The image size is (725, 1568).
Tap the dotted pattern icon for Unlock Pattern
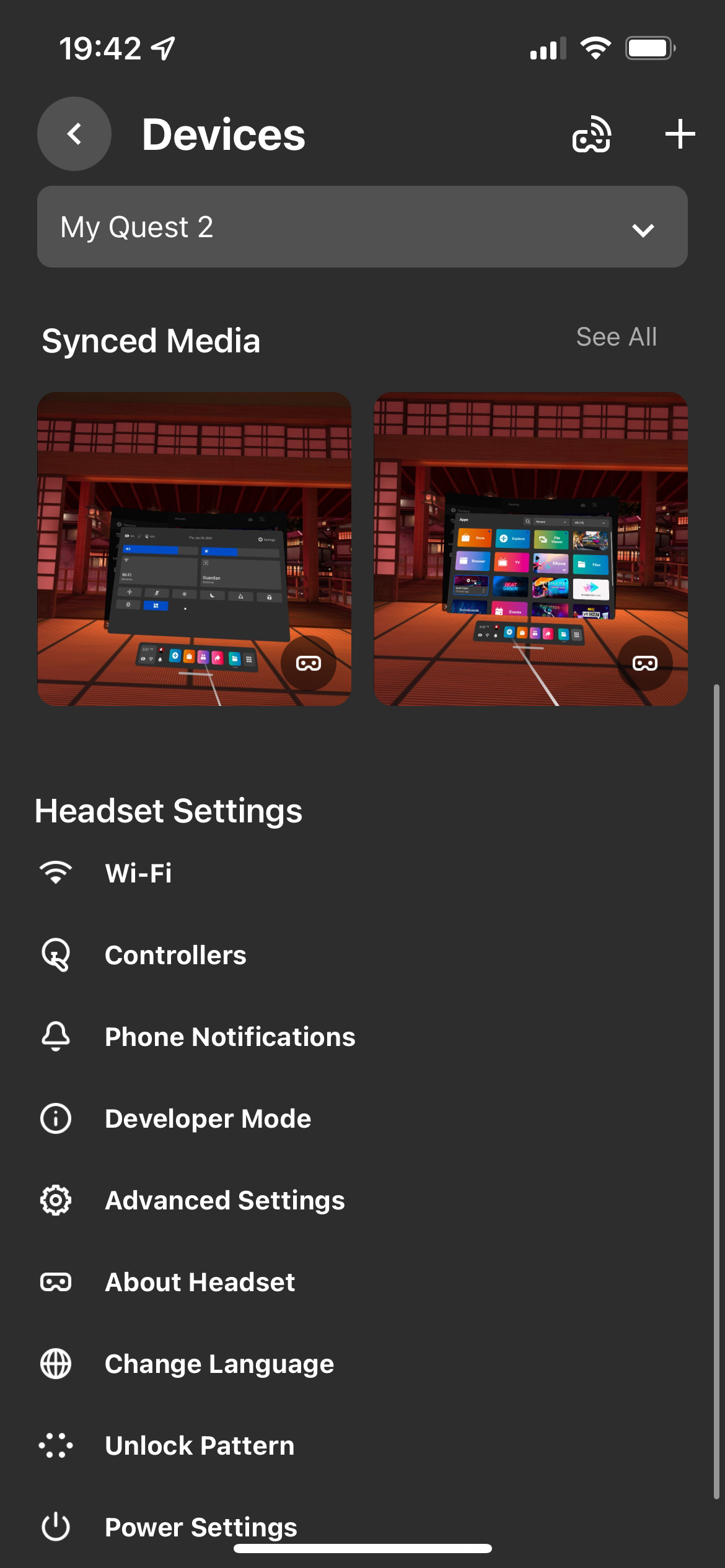pos(55,1445)
